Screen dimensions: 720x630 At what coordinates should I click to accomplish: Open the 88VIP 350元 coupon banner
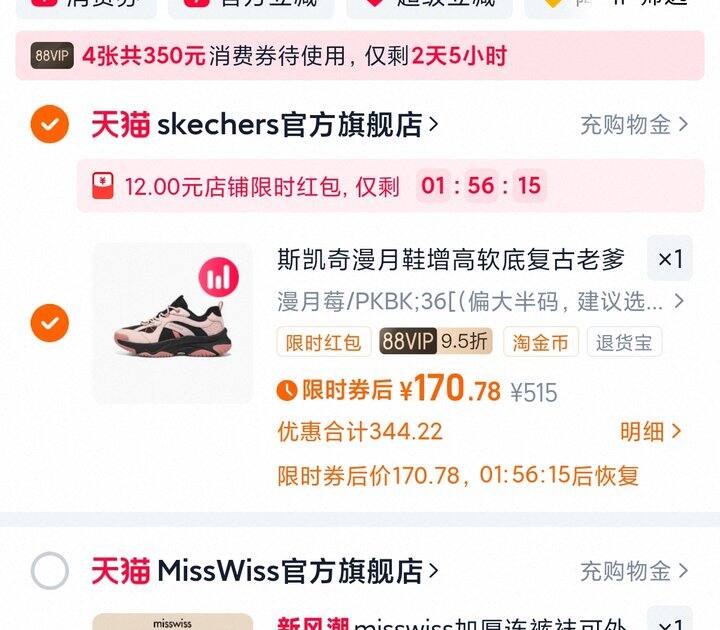[x=360, y=56]
